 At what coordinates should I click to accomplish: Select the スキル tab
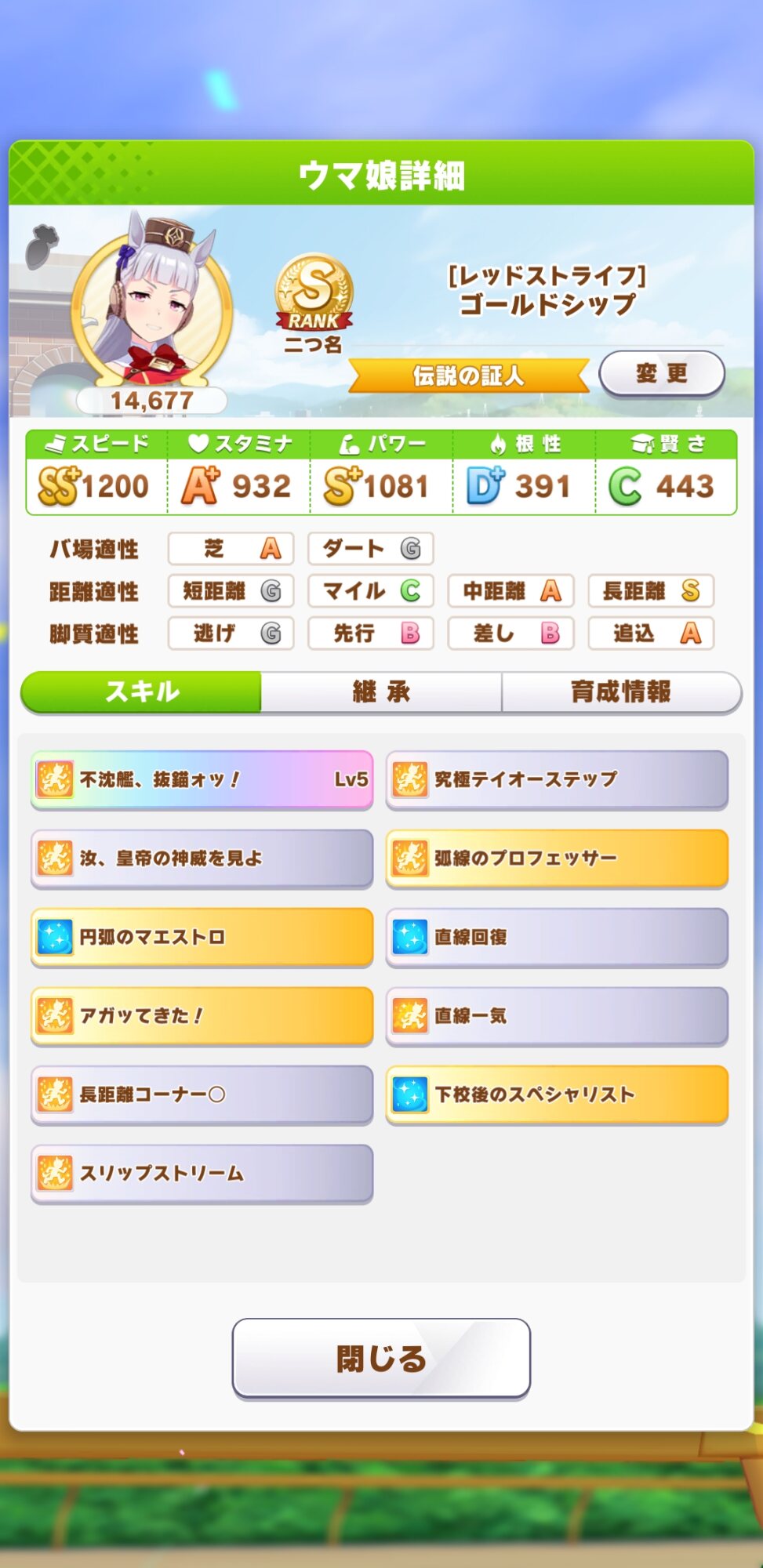coord(142,691)
